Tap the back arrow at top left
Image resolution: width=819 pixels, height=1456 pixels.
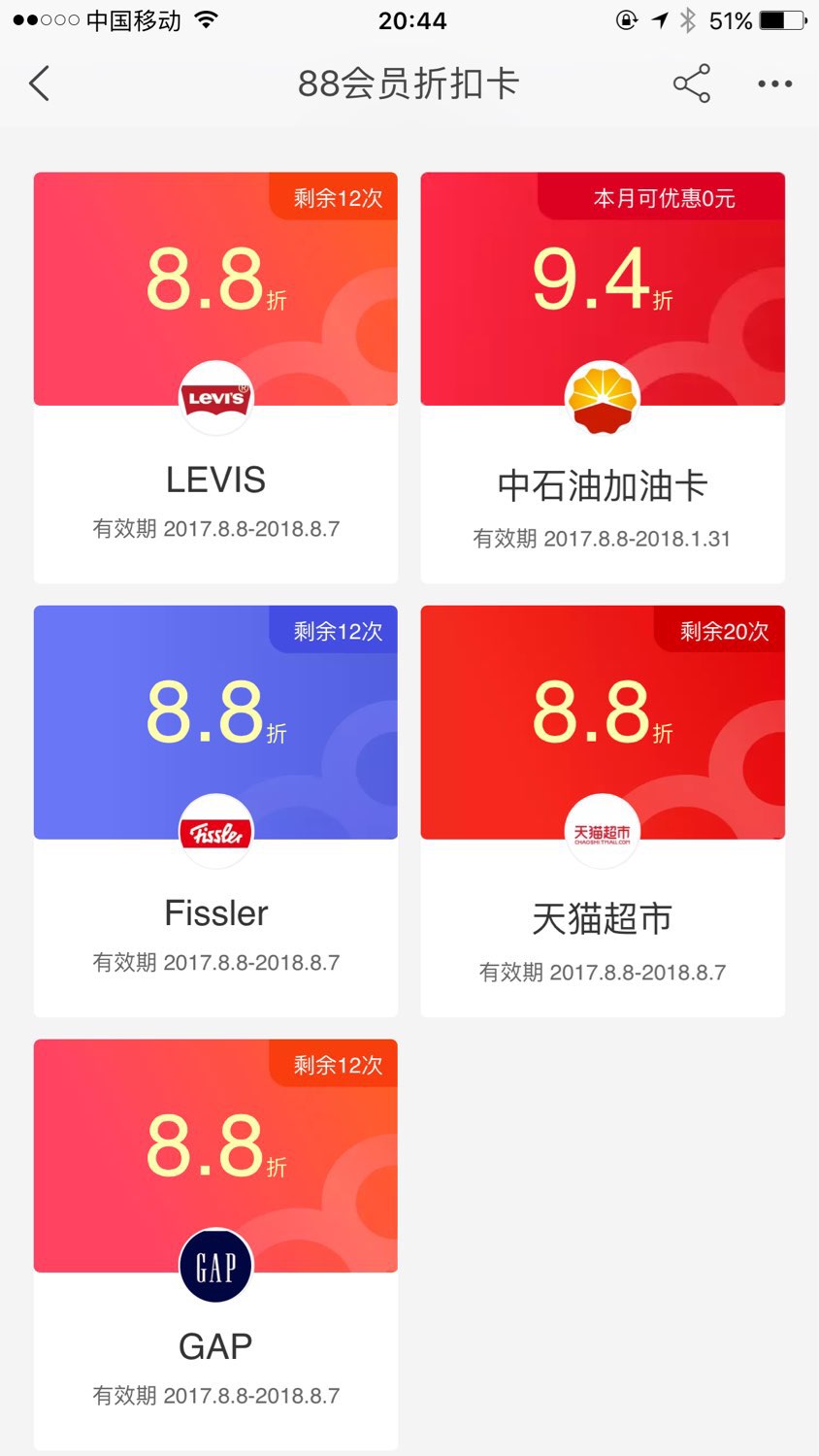(x=39, y=83)
